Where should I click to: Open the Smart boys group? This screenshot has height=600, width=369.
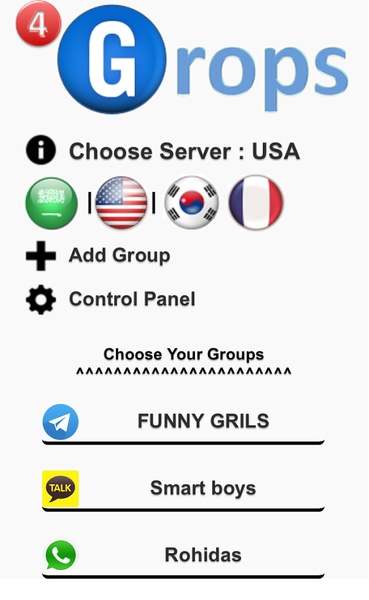click(x=183, y=489)
